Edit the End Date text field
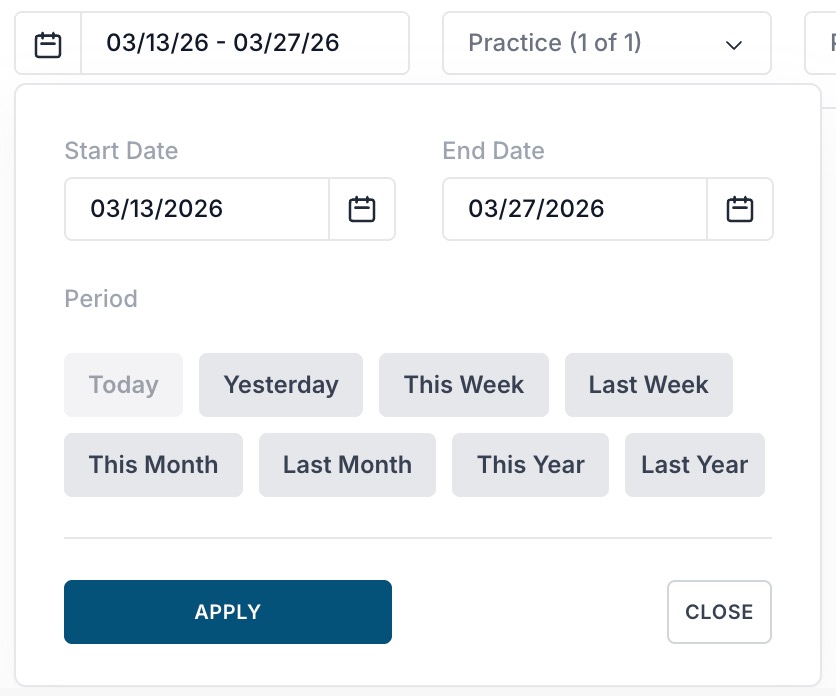Viewport: 836px width, 696px height. (x=574, y=209)
